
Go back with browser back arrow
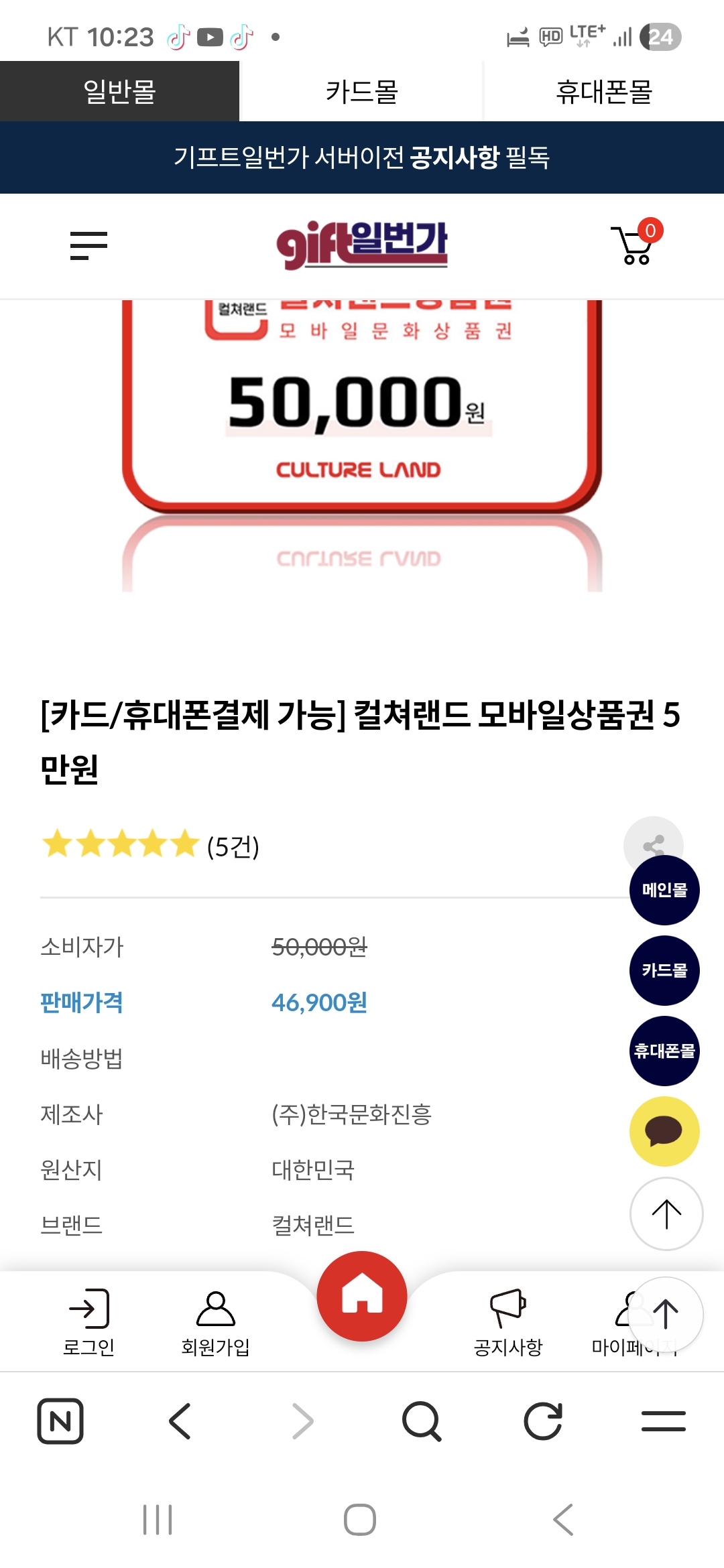coord(180,1421)
